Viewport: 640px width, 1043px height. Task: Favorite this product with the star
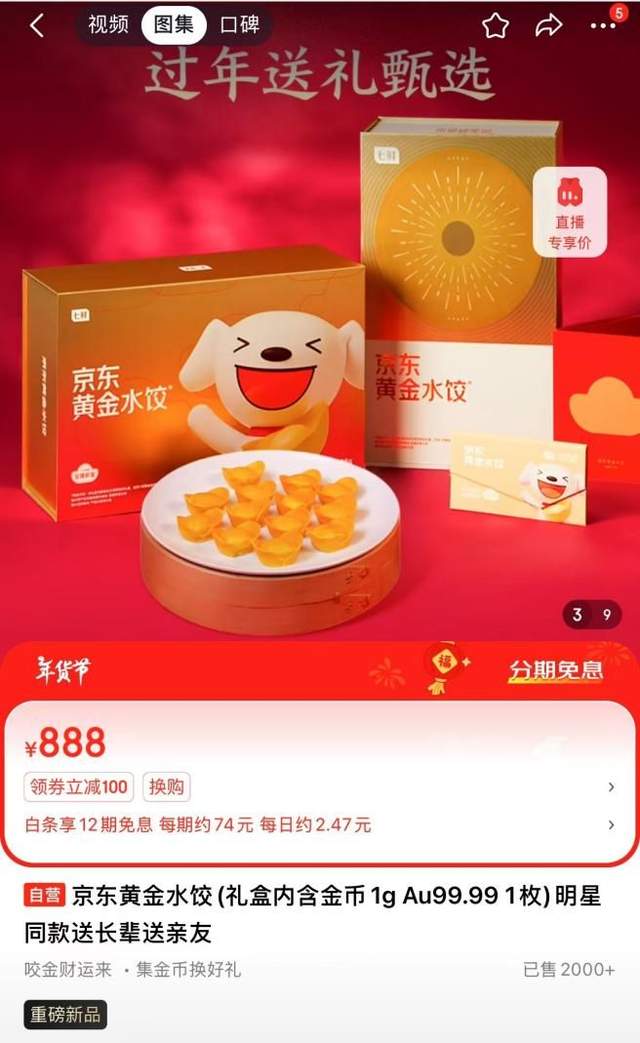click(495, 26)
